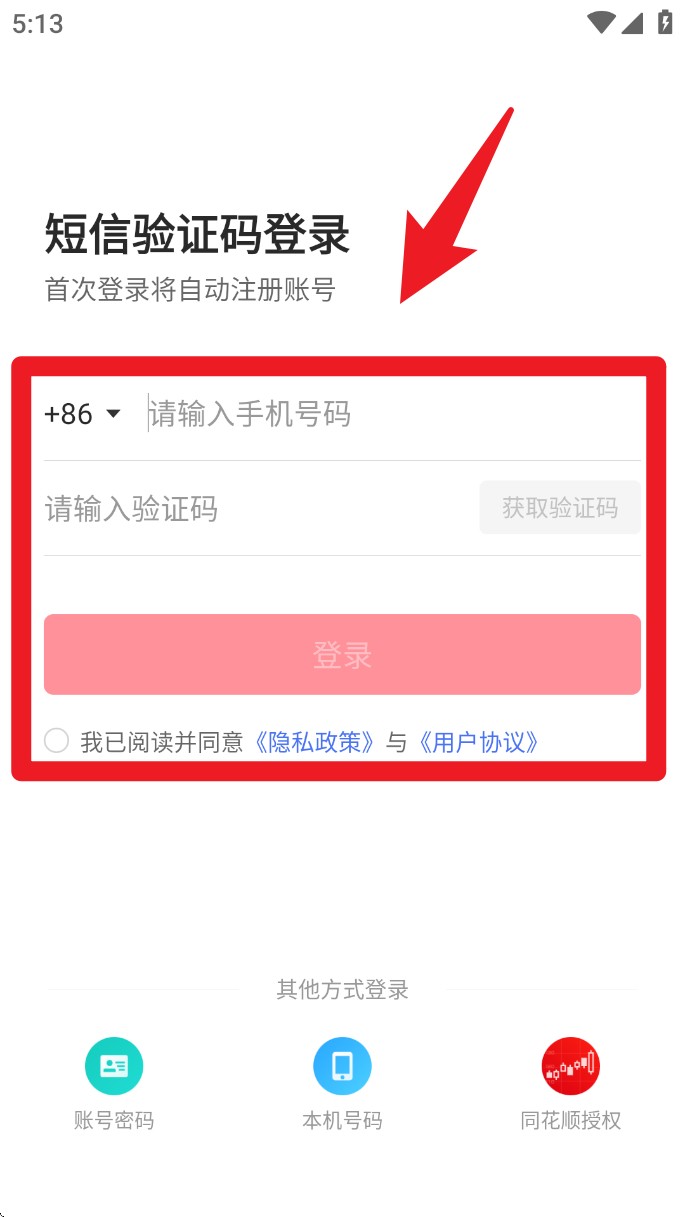
Task: Open the 《用户协议》 link
Action: [479, 742]
